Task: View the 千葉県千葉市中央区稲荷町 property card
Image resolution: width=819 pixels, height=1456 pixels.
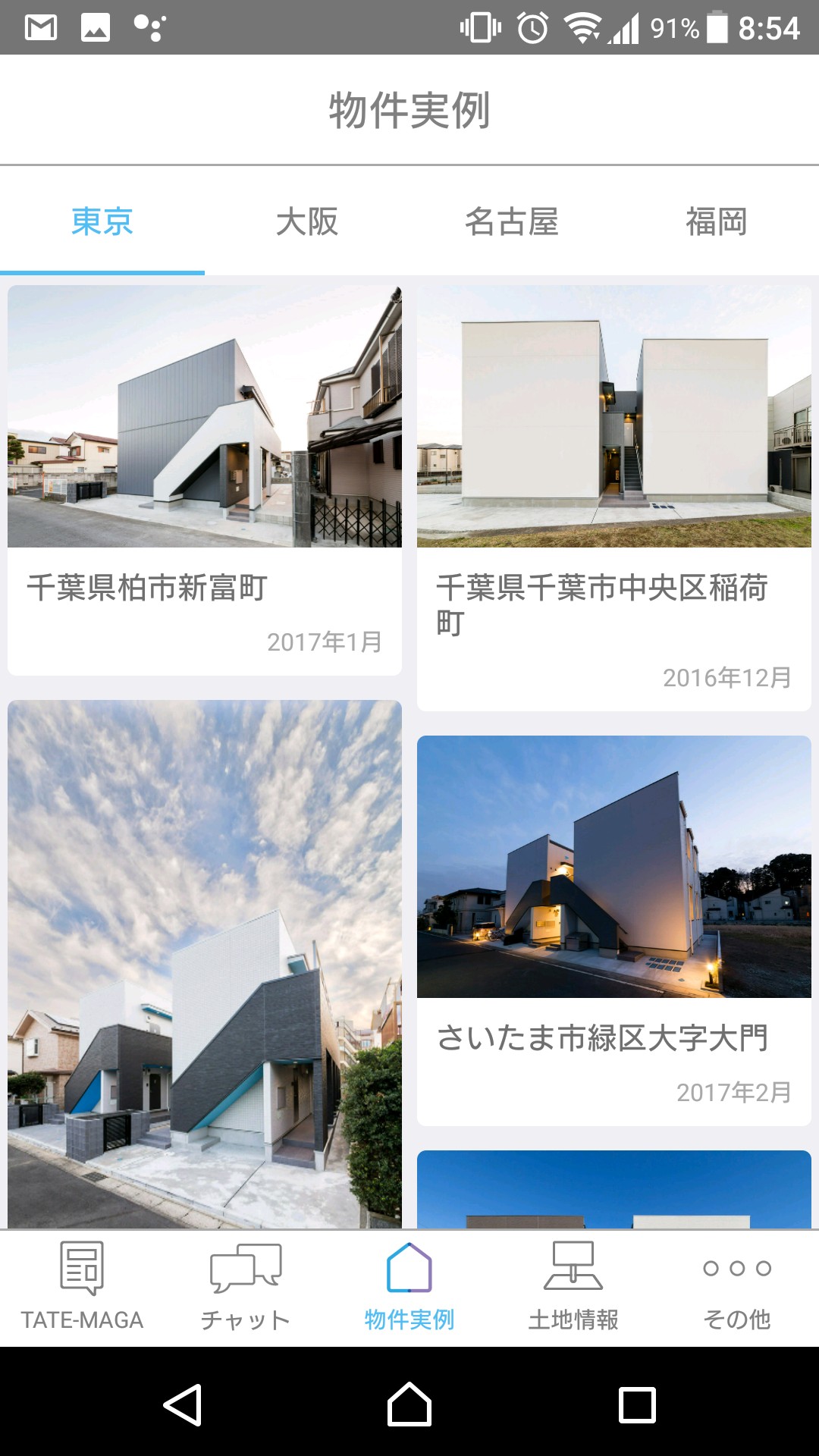Action: coord(614,497)
